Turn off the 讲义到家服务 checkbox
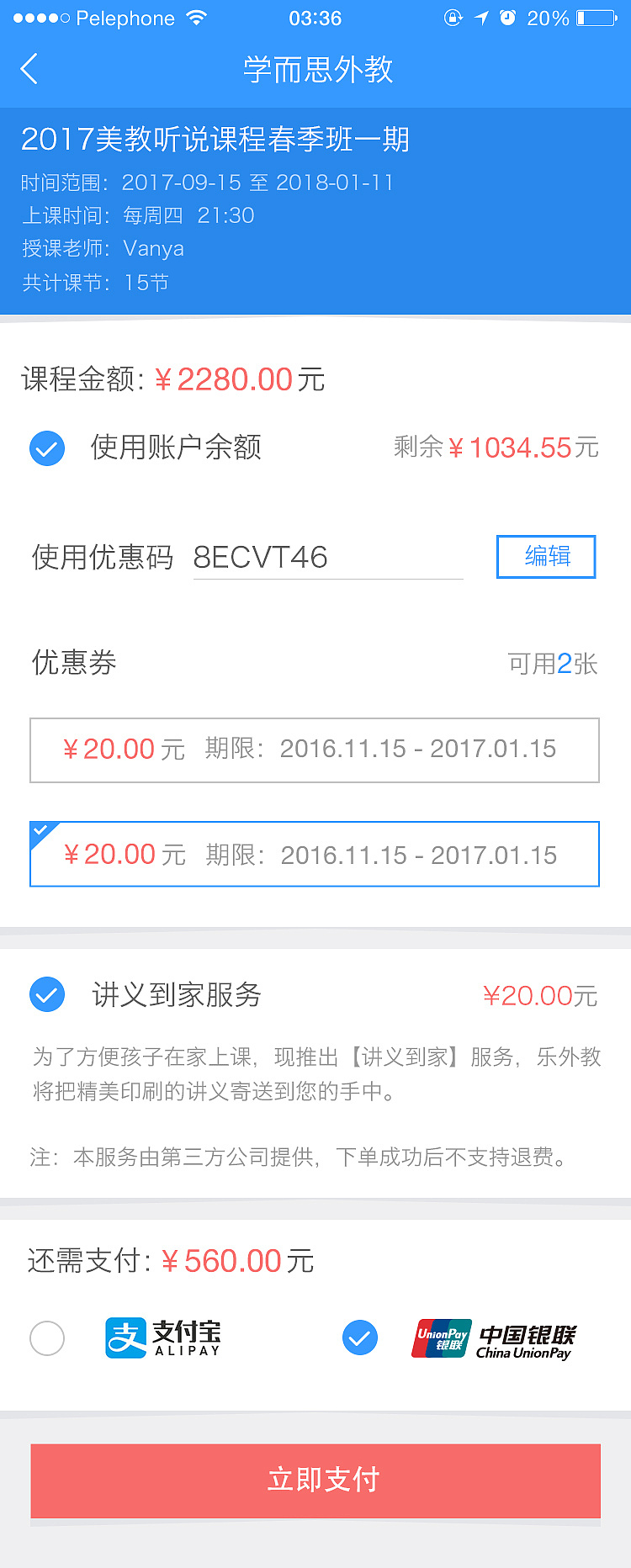Image resolution: width=631 pixels, height=1568 pixels. click(46, 994)
